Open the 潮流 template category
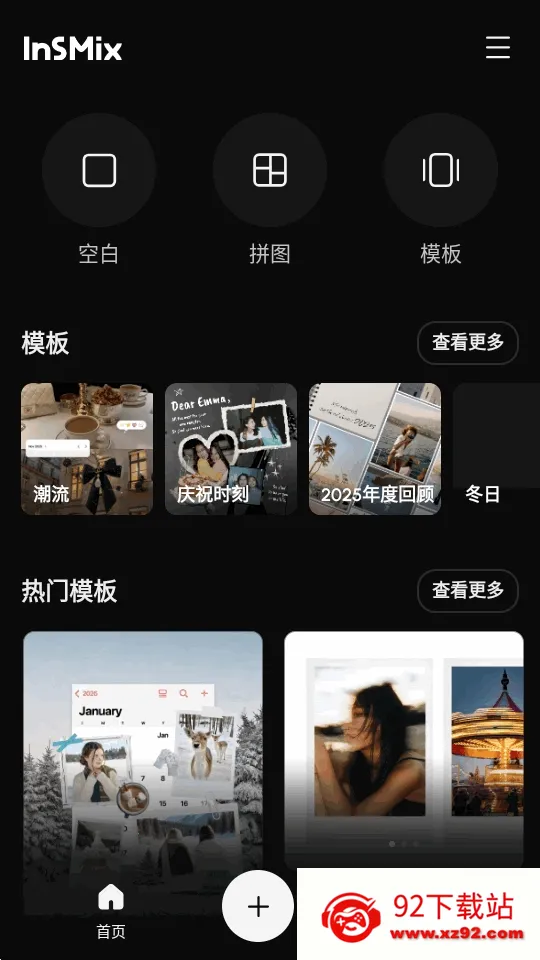Image resolution: width=540 pixels, height=960 pixels. tap(87, 449)
